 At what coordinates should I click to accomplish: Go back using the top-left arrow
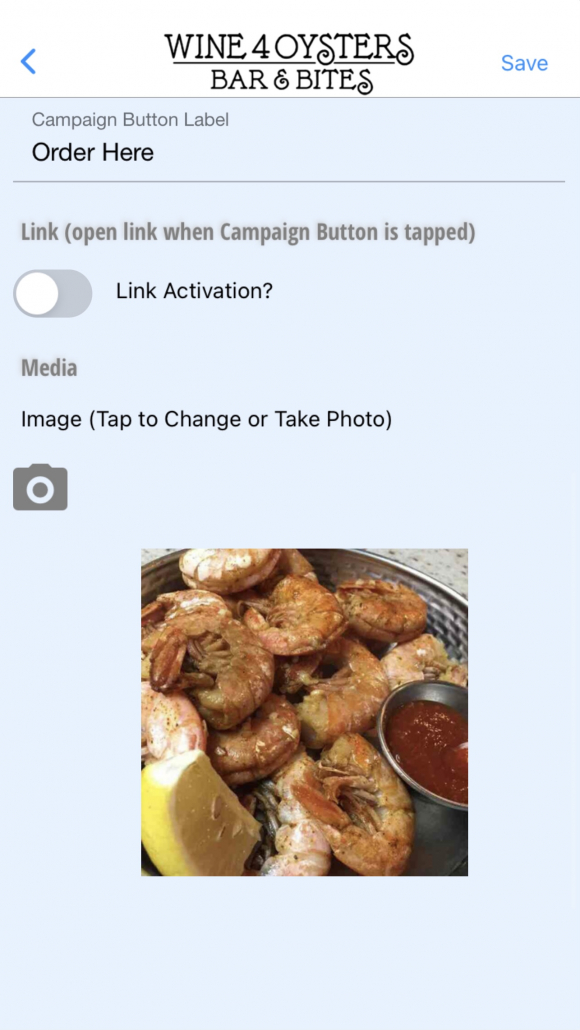click(28, 62)
